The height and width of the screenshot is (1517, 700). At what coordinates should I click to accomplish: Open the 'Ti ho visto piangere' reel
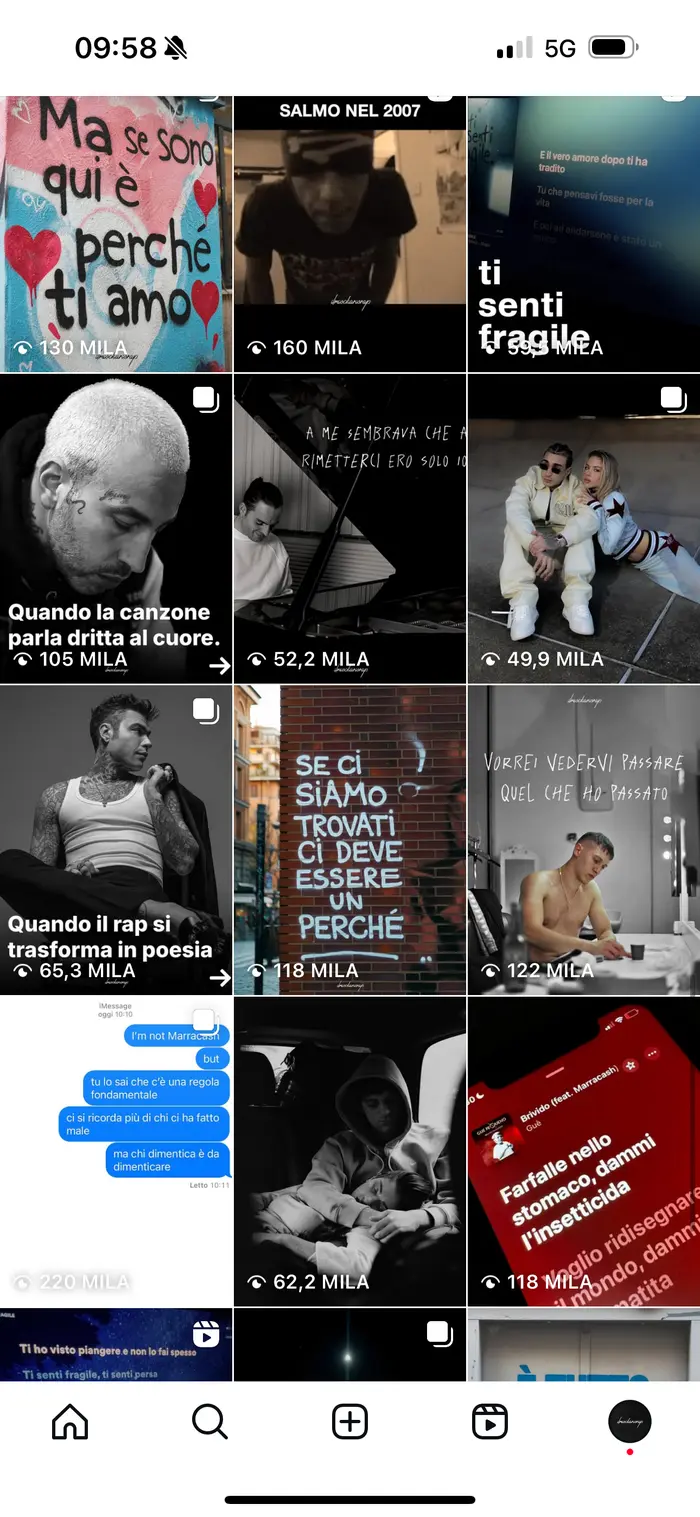[x=116, y=1345]
